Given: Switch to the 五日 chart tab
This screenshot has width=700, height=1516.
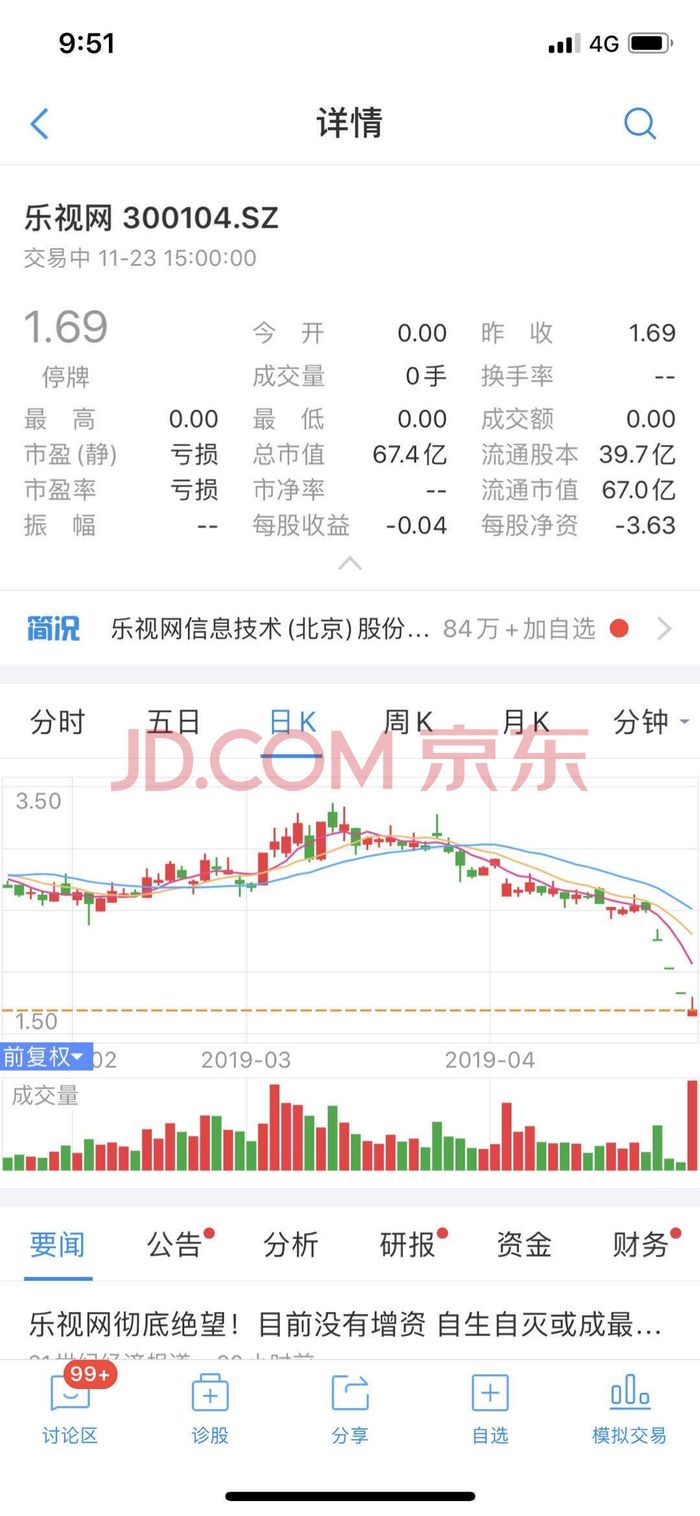Looking at the screenshot, I should (x=174, y=721).
